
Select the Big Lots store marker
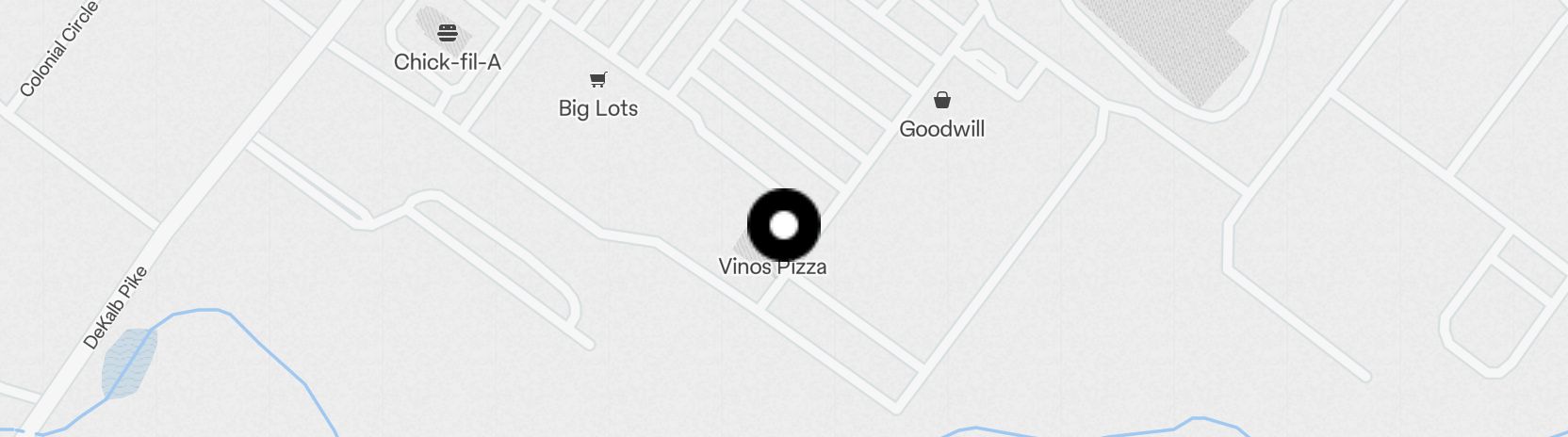coord(598,80)
